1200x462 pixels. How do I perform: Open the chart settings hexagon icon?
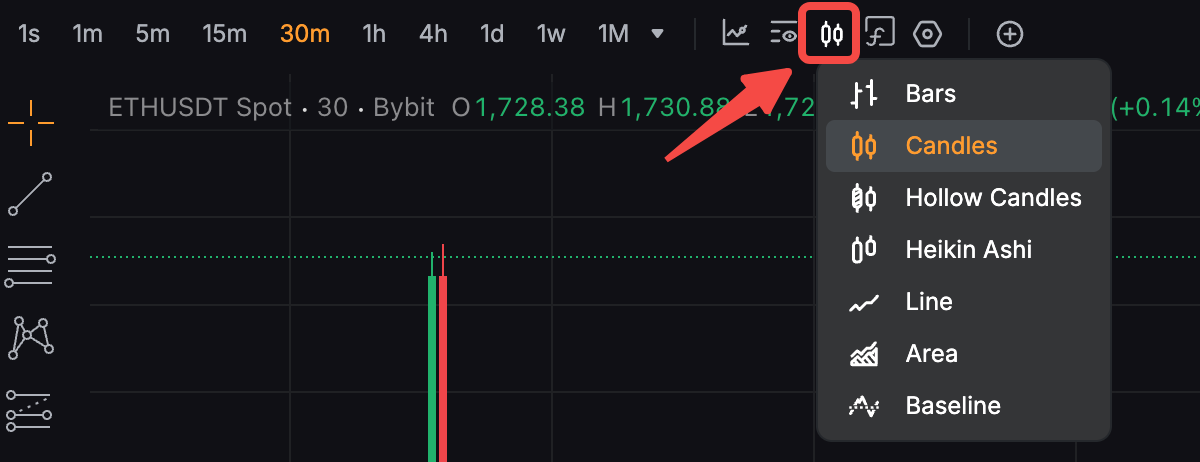tap(928, 34)
